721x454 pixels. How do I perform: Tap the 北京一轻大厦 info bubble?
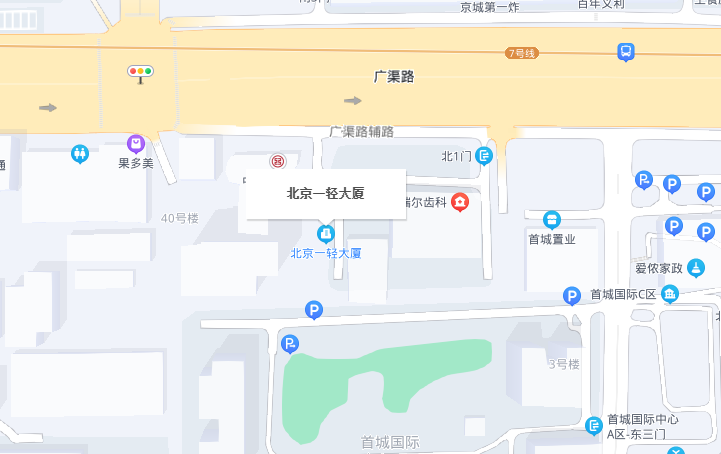(325, 194)
